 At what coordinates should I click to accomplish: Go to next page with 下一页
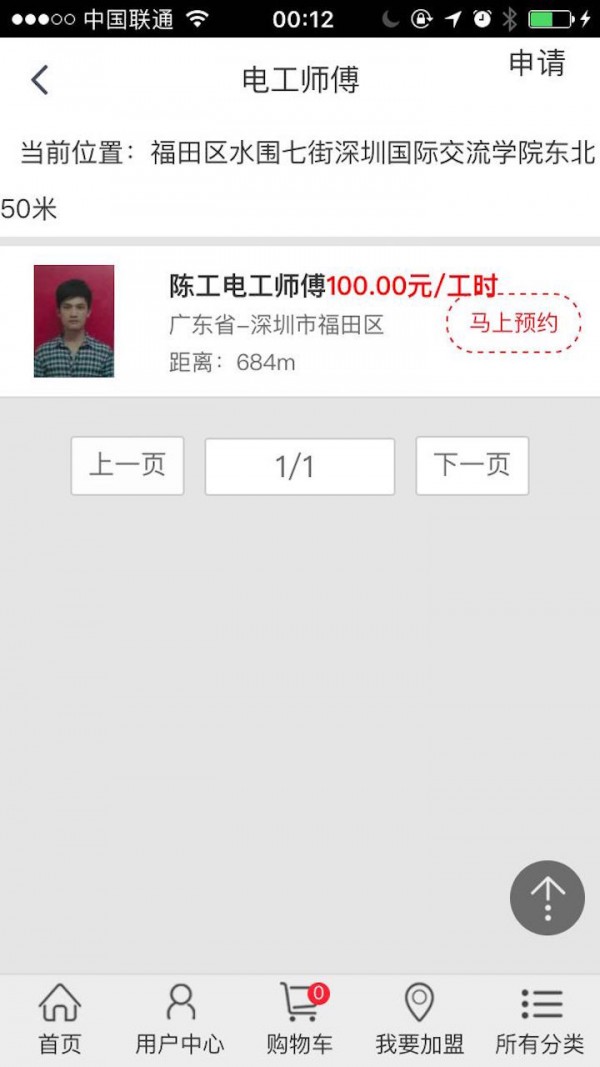coord(472,465)
